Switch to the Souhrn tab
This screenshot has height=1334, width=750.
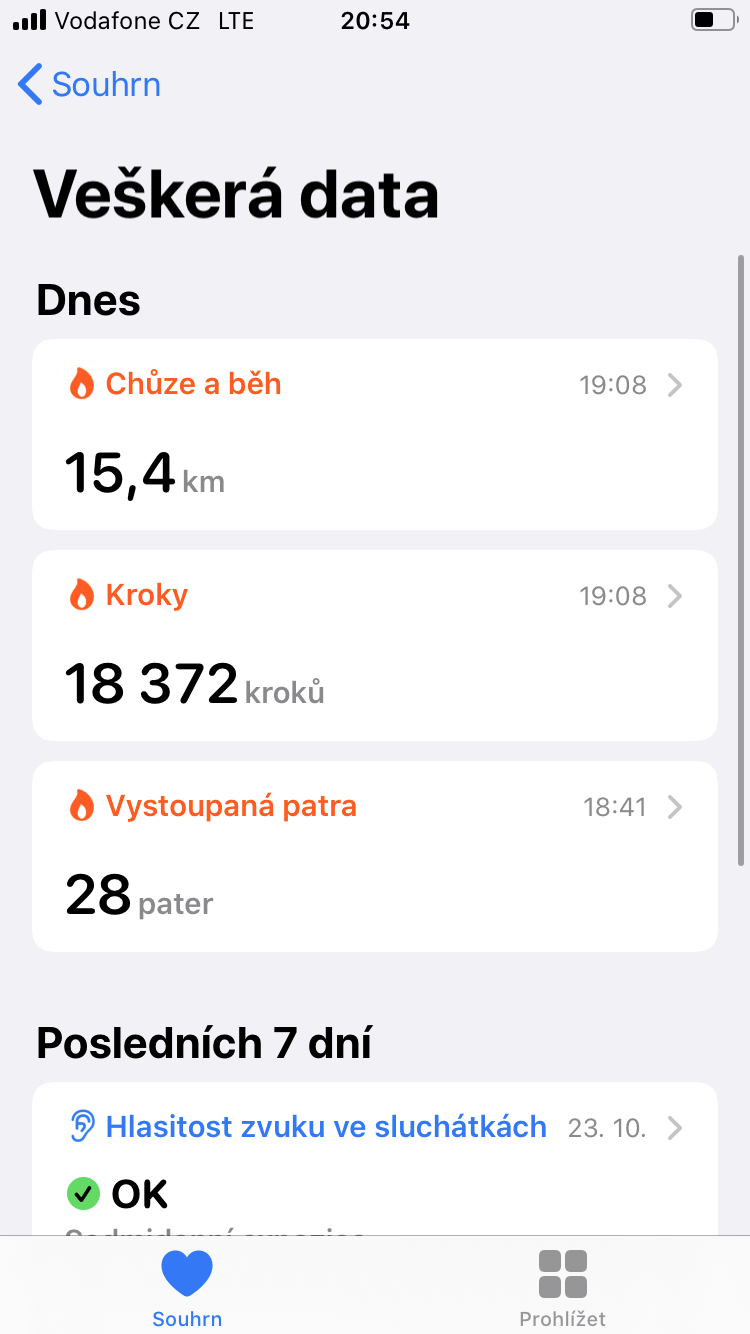(x=187, y=1288)
